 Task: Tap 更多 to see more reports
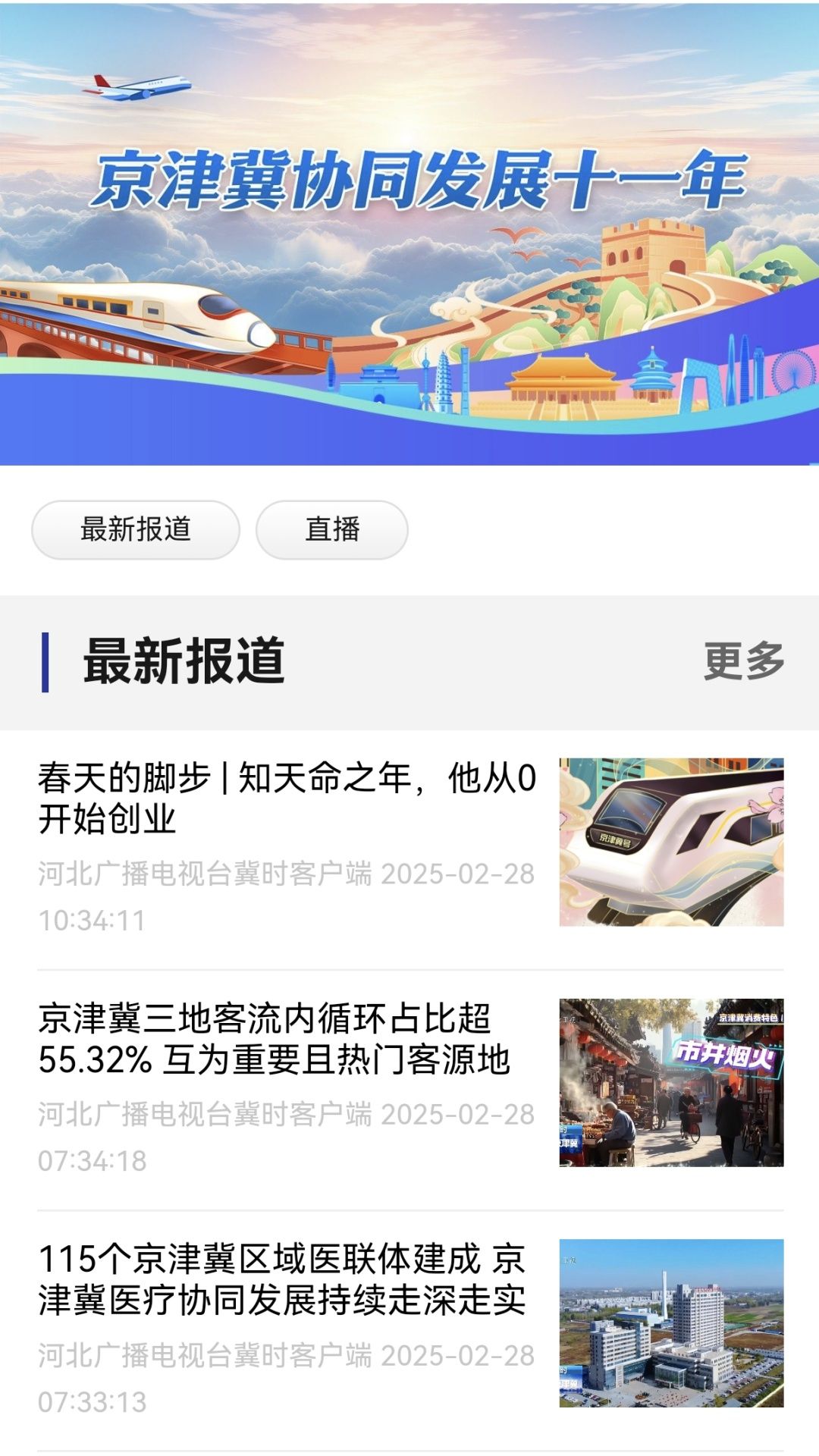coord(743,661)
